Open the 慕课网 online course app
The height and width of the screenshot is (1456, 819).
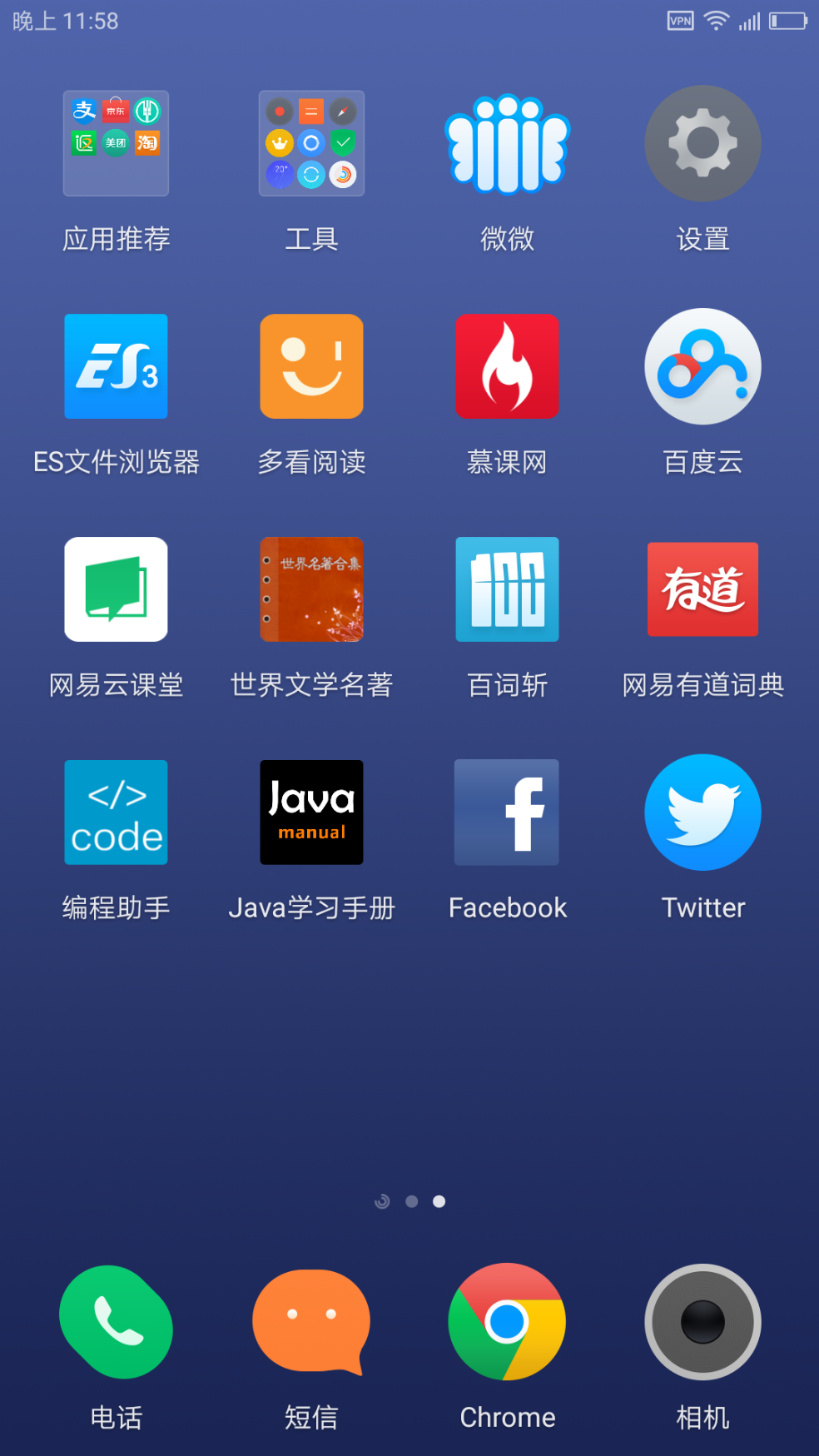click(x=507, y=366)
